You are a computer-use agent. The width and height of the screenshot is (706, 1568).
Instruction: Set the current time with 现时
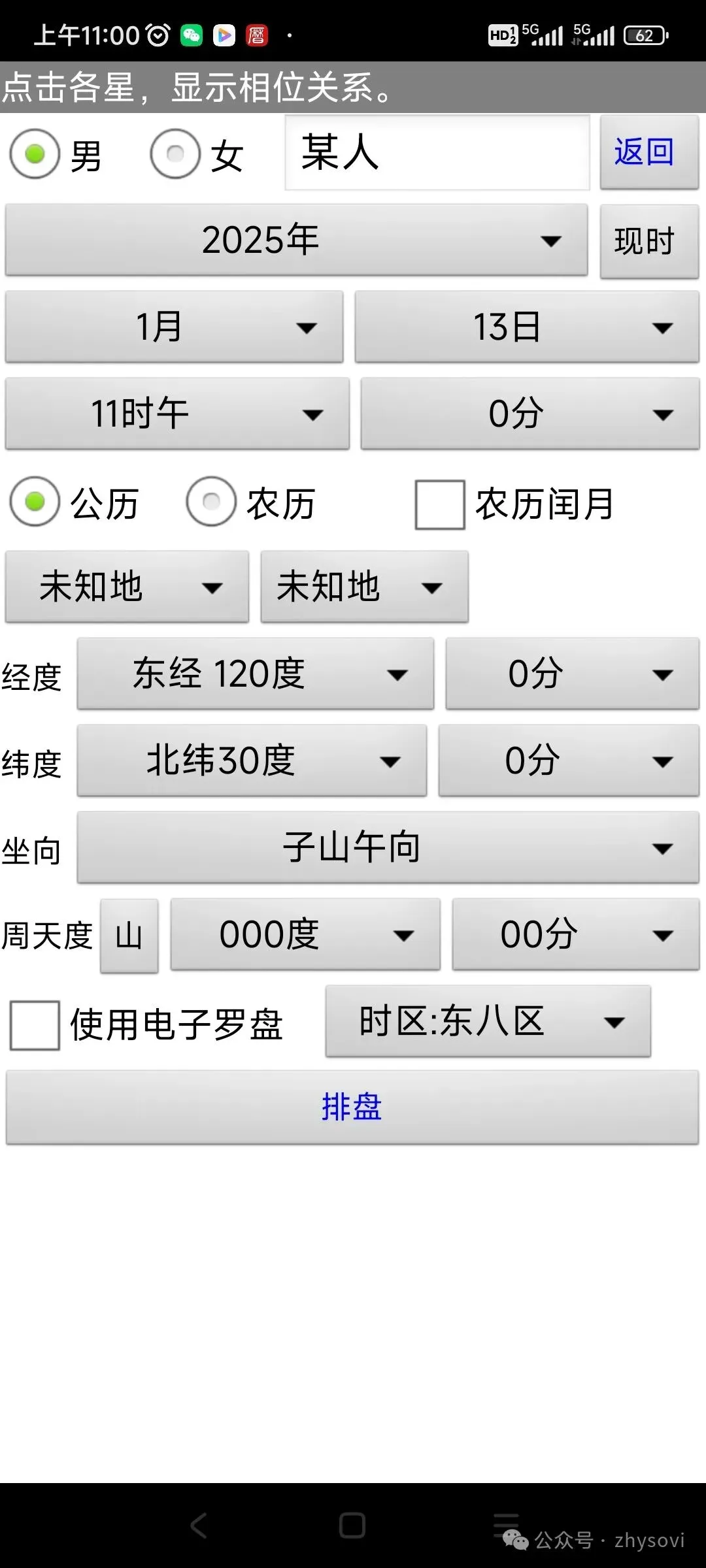click(649, 241)
